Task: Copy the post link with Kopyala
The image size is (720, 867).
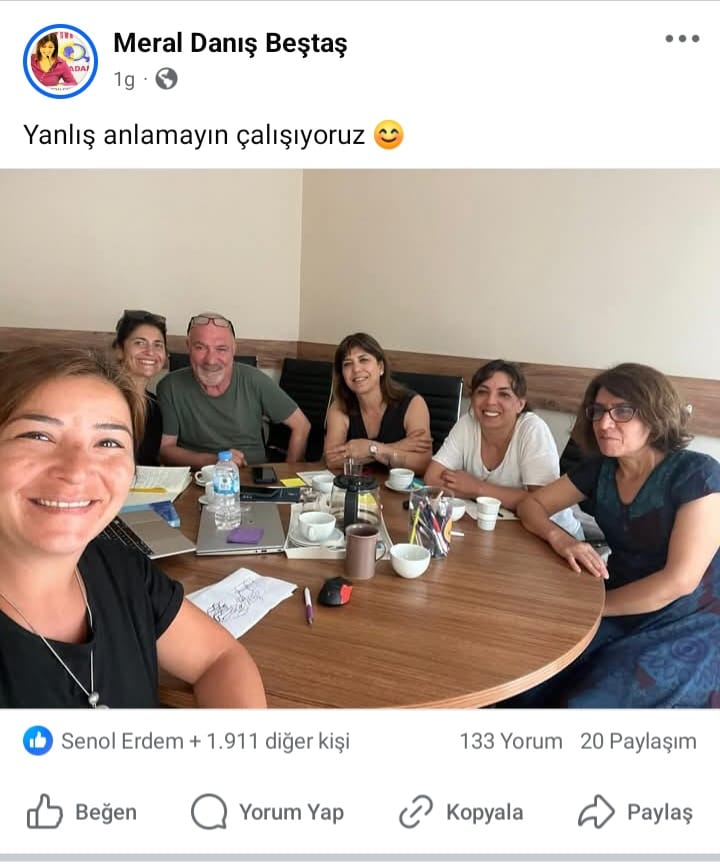Action: 460,812
